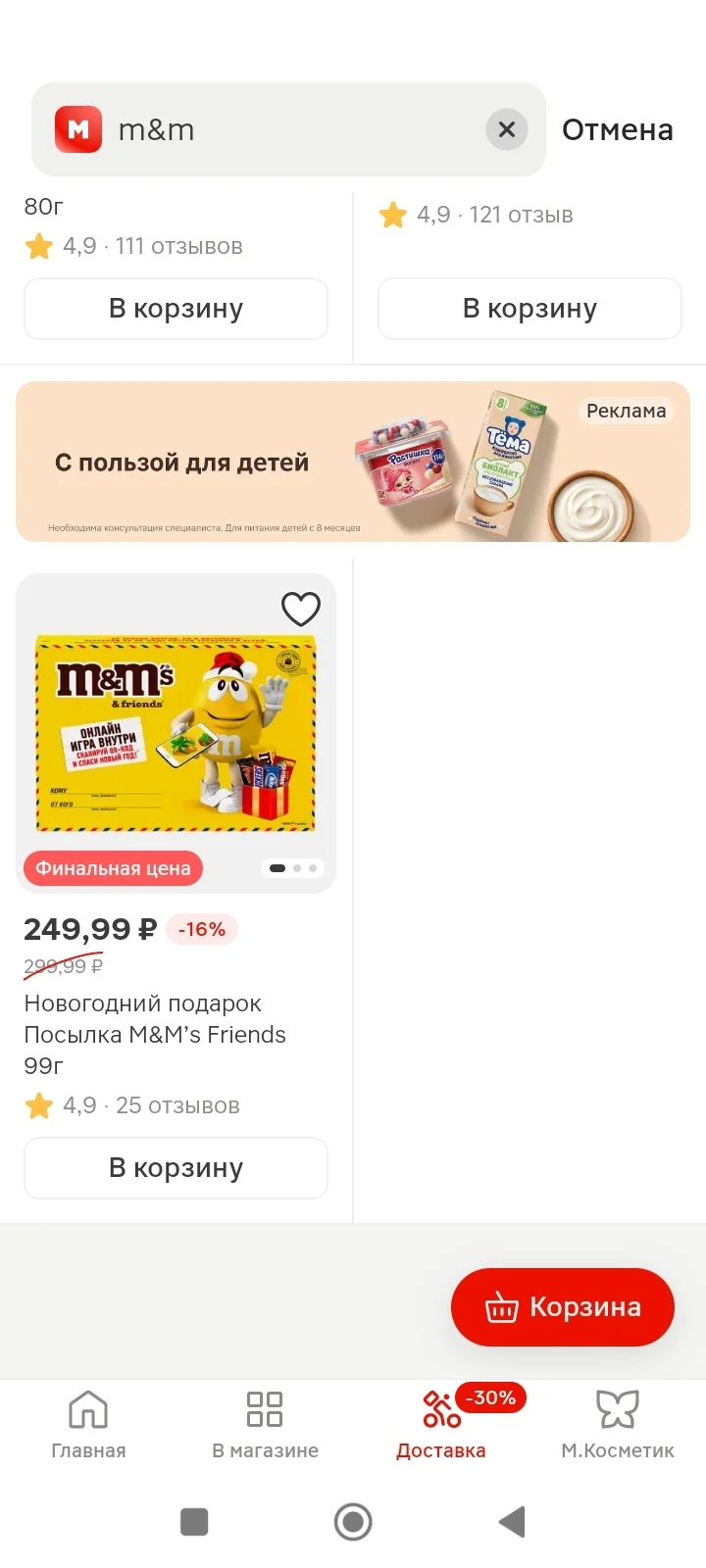The width and height of the screenshot is (706, 1568).
Task: Open the С пользой для детей ad banner
Action: [x=353, y=462]
